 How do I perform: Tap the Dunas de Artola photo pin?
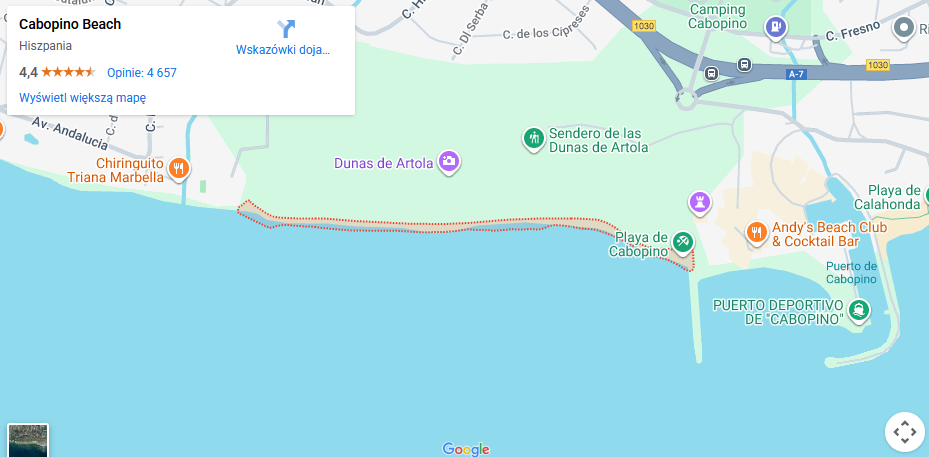click(x=450, y=161)
